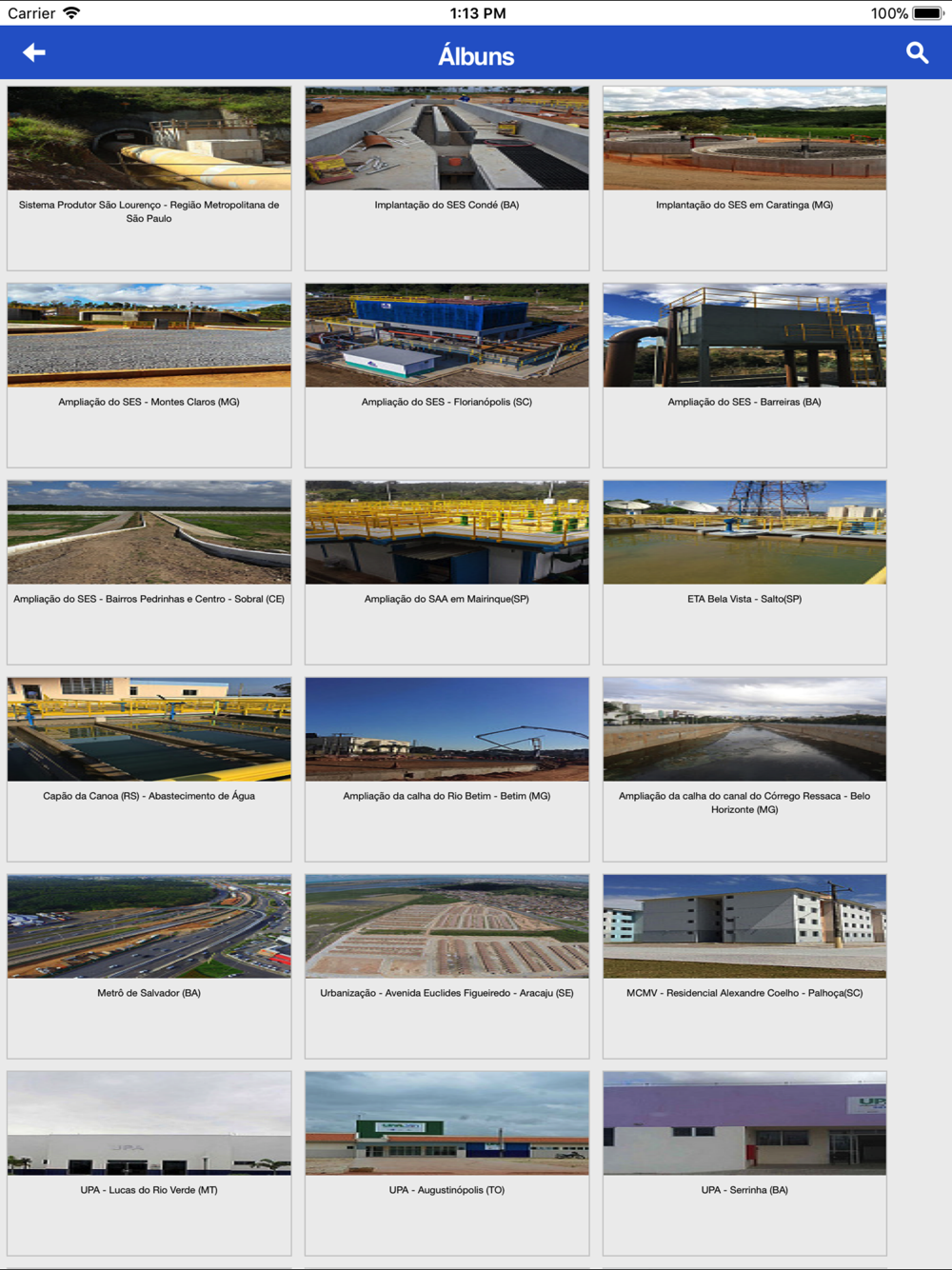View MCMV Residencial Alexandre Coelho album
Viewport: 952px width, 1270px height.
[x=744, y=966]
